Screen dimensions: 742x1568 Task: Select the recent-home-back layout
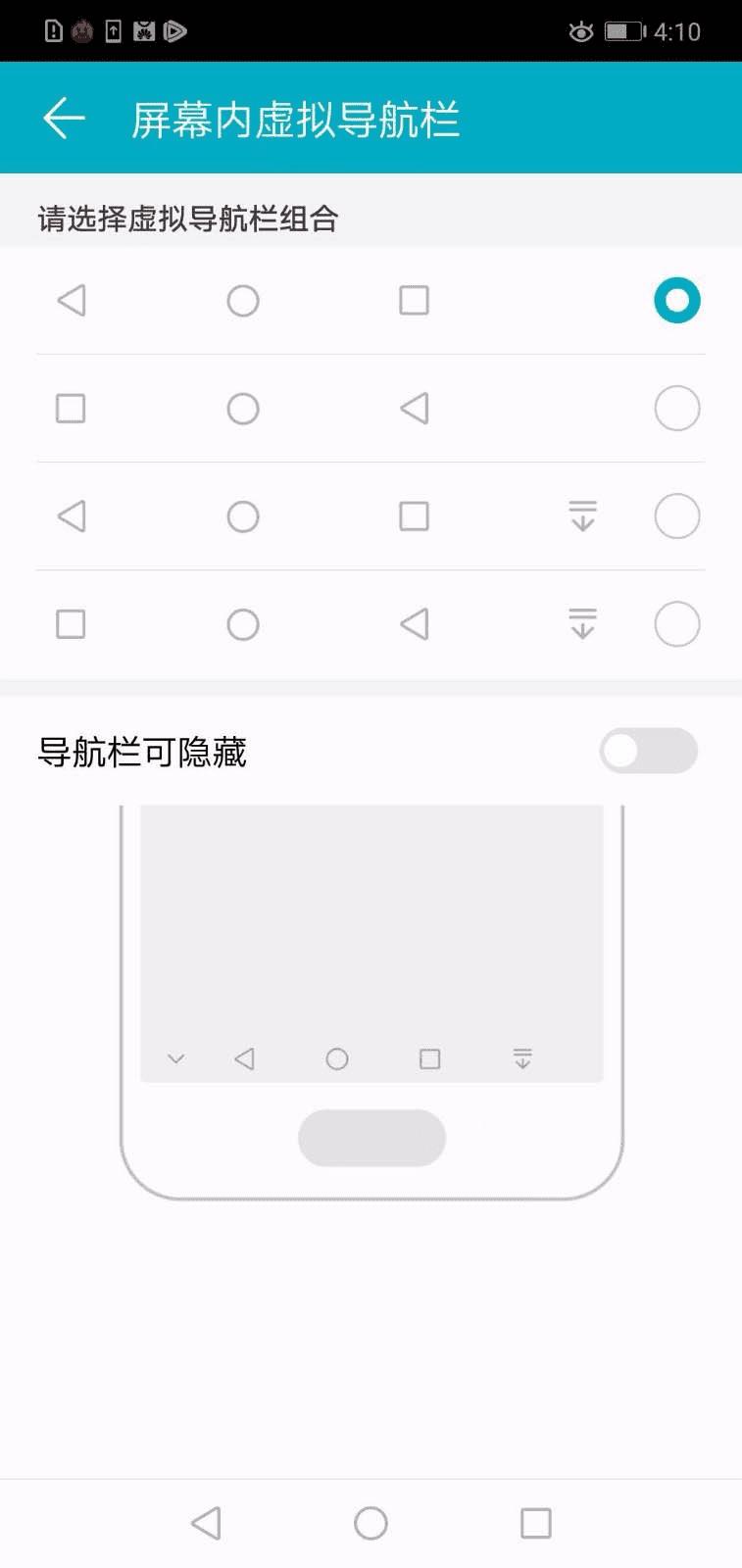click(676, 409)
